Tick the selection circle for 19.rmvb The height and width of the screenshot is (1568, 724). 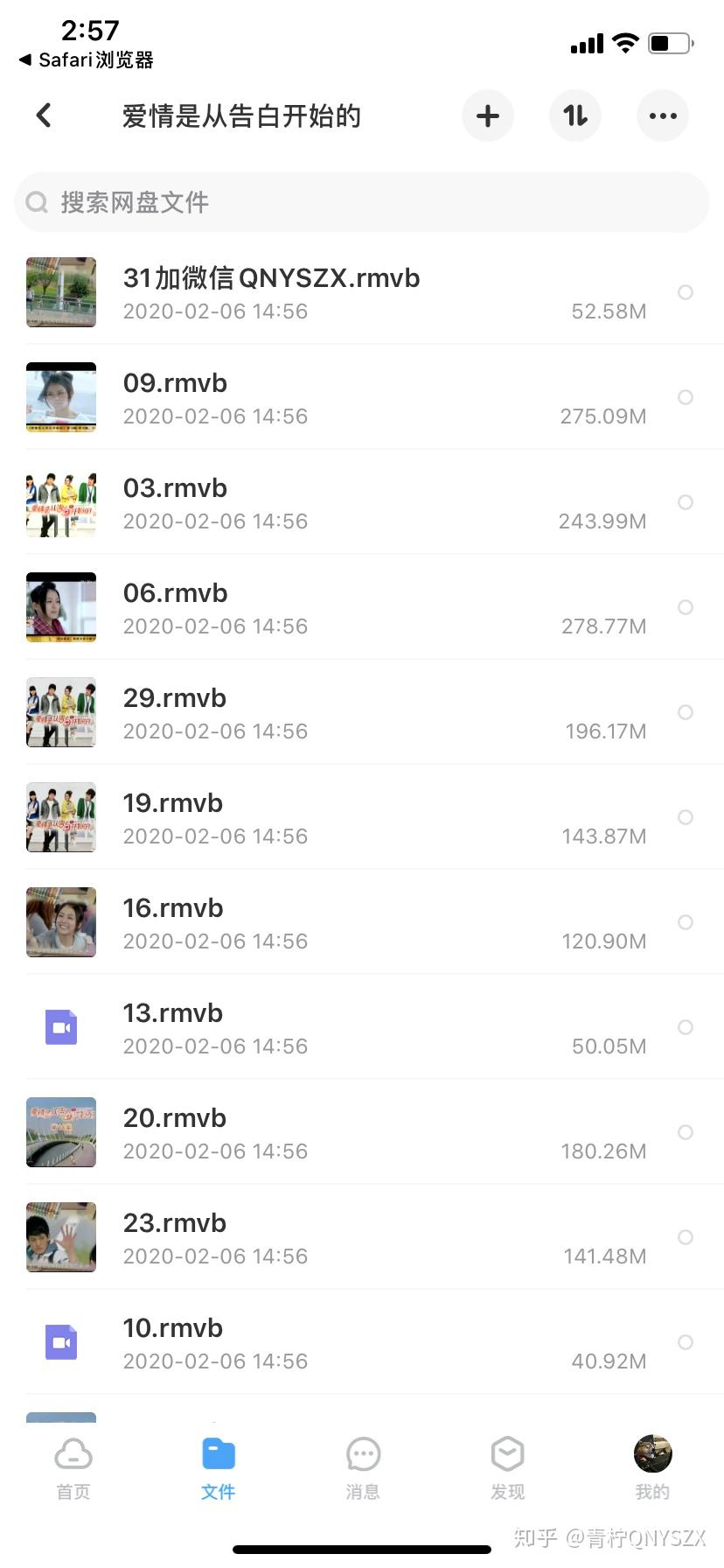click(x=686, y=817)
